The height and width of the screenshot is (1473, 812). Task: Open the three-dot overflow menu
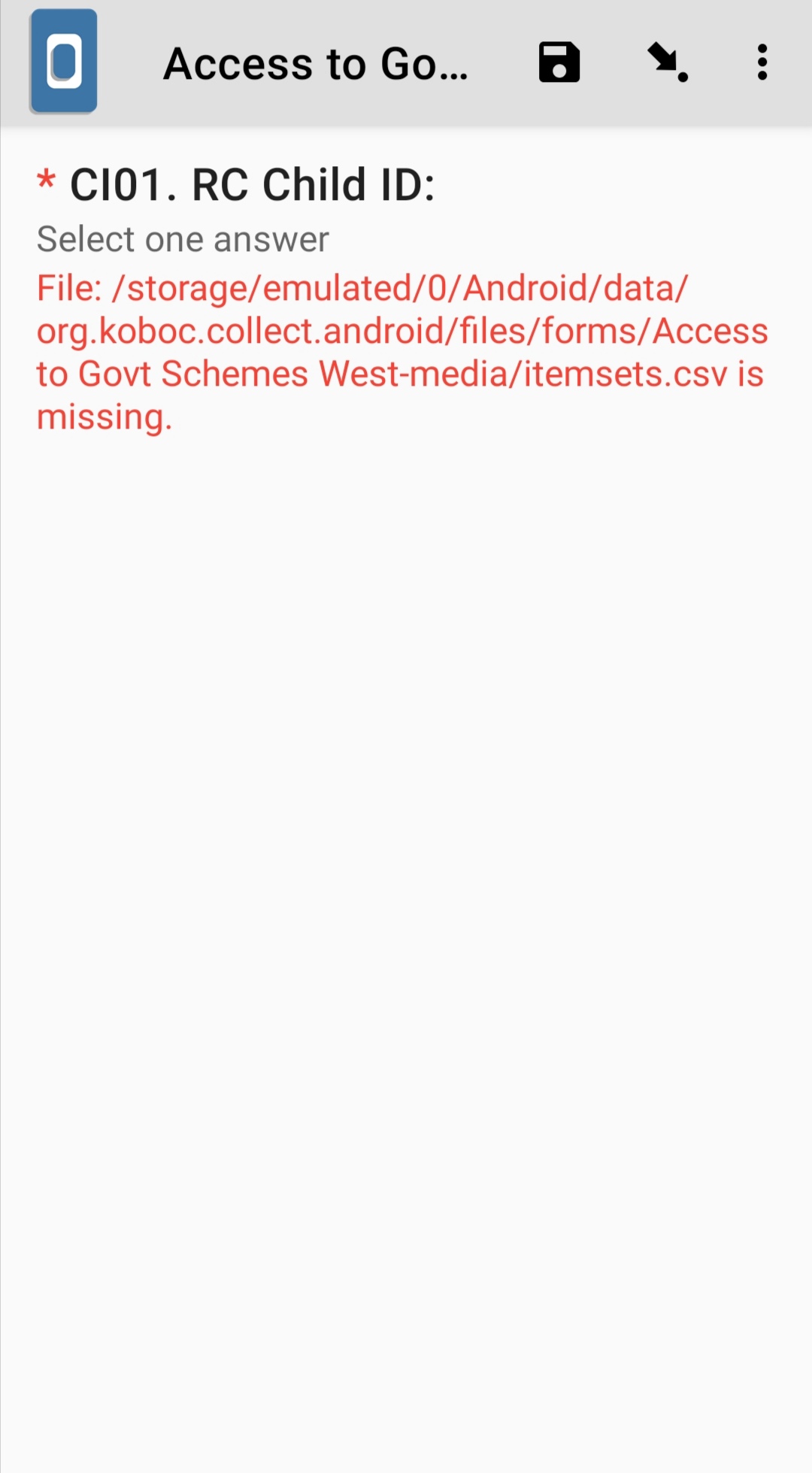[762, 62]
